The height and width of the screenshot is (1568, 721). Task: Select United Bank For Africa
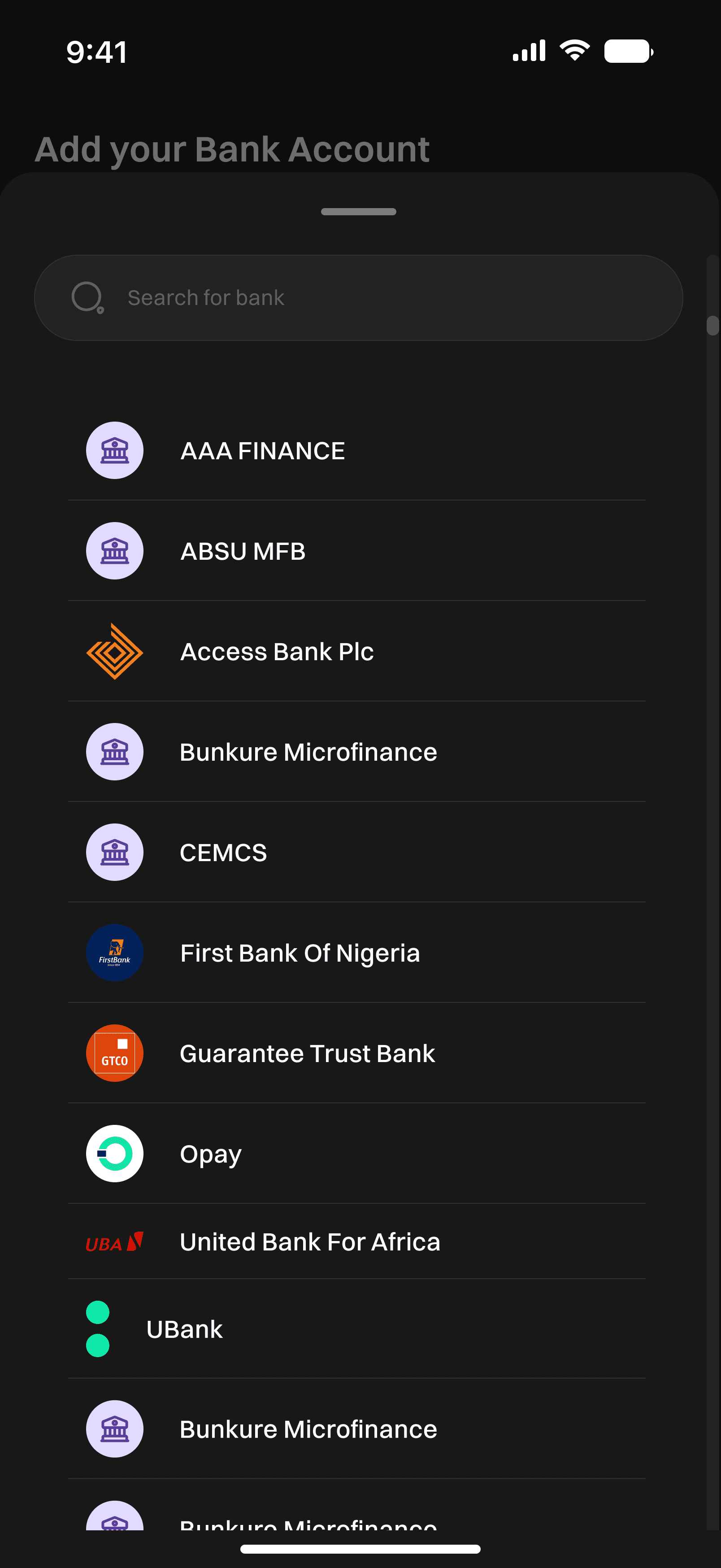pos(310,1242)
